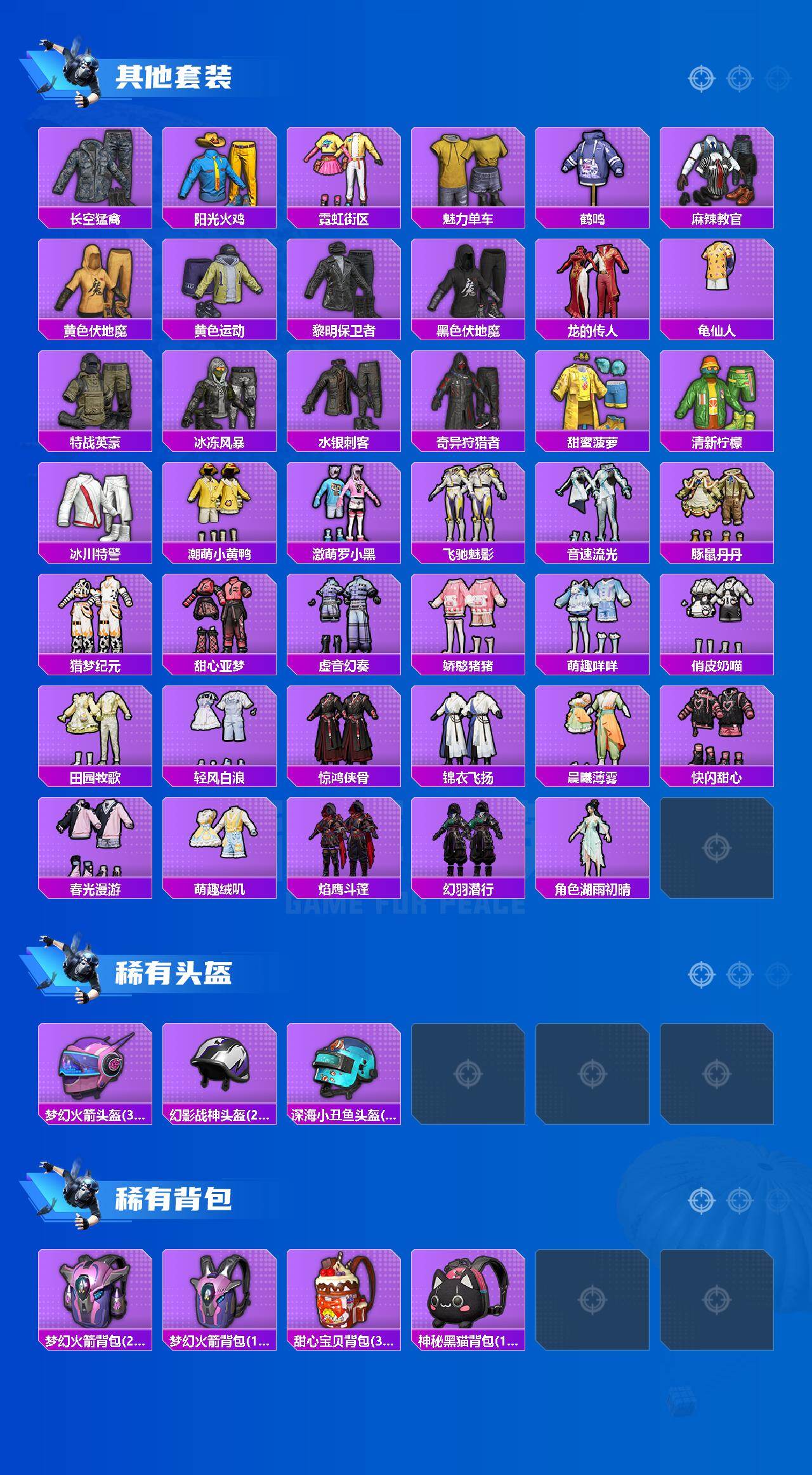812x1475 pixels.
Task: Select the 梦幻火箭头盔 pink helmet icon
Action: tap(95, 1069)
